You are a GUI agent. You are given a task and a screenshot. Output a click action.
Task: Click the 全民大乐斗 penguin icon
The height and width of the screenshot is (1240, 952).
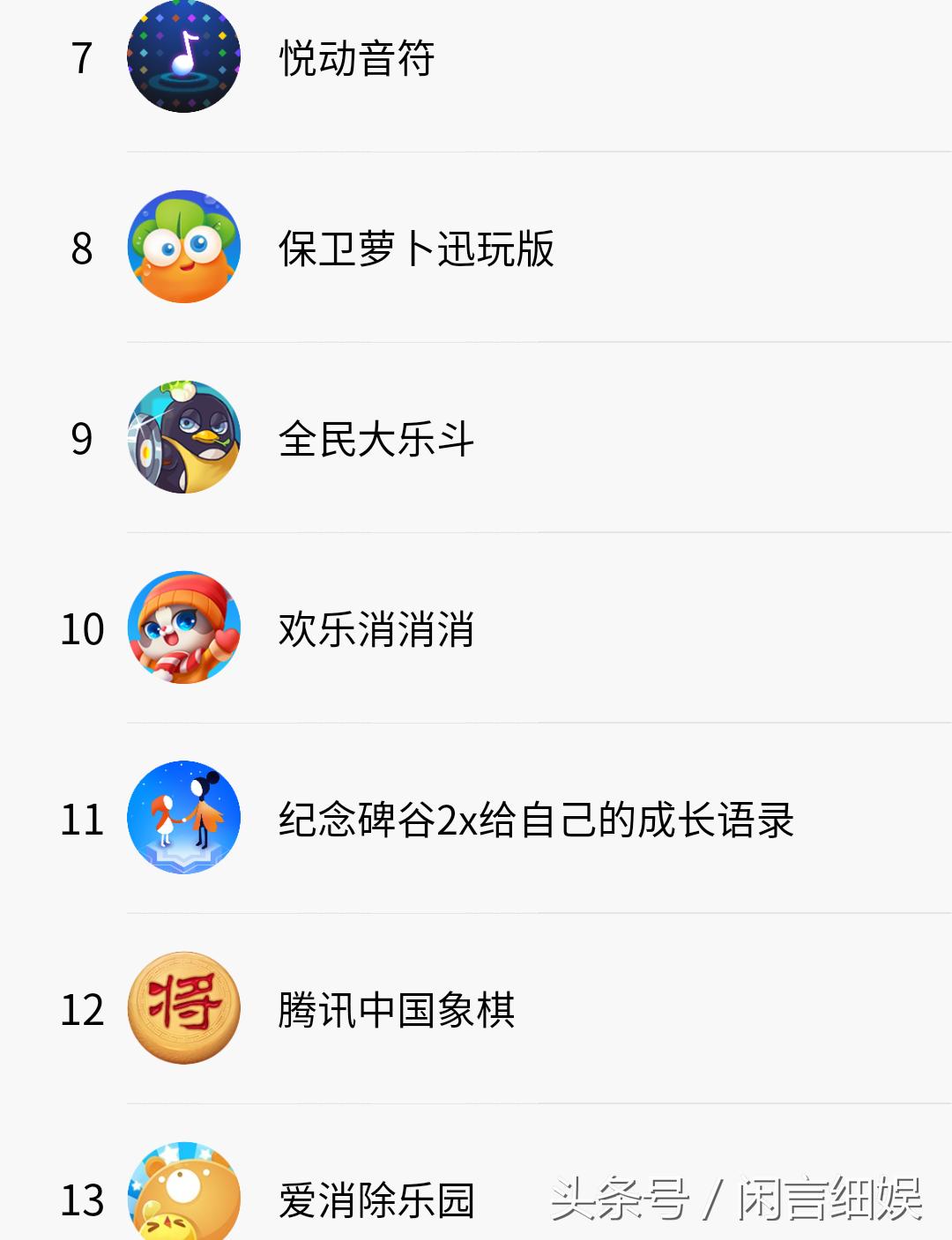point(185,441)
